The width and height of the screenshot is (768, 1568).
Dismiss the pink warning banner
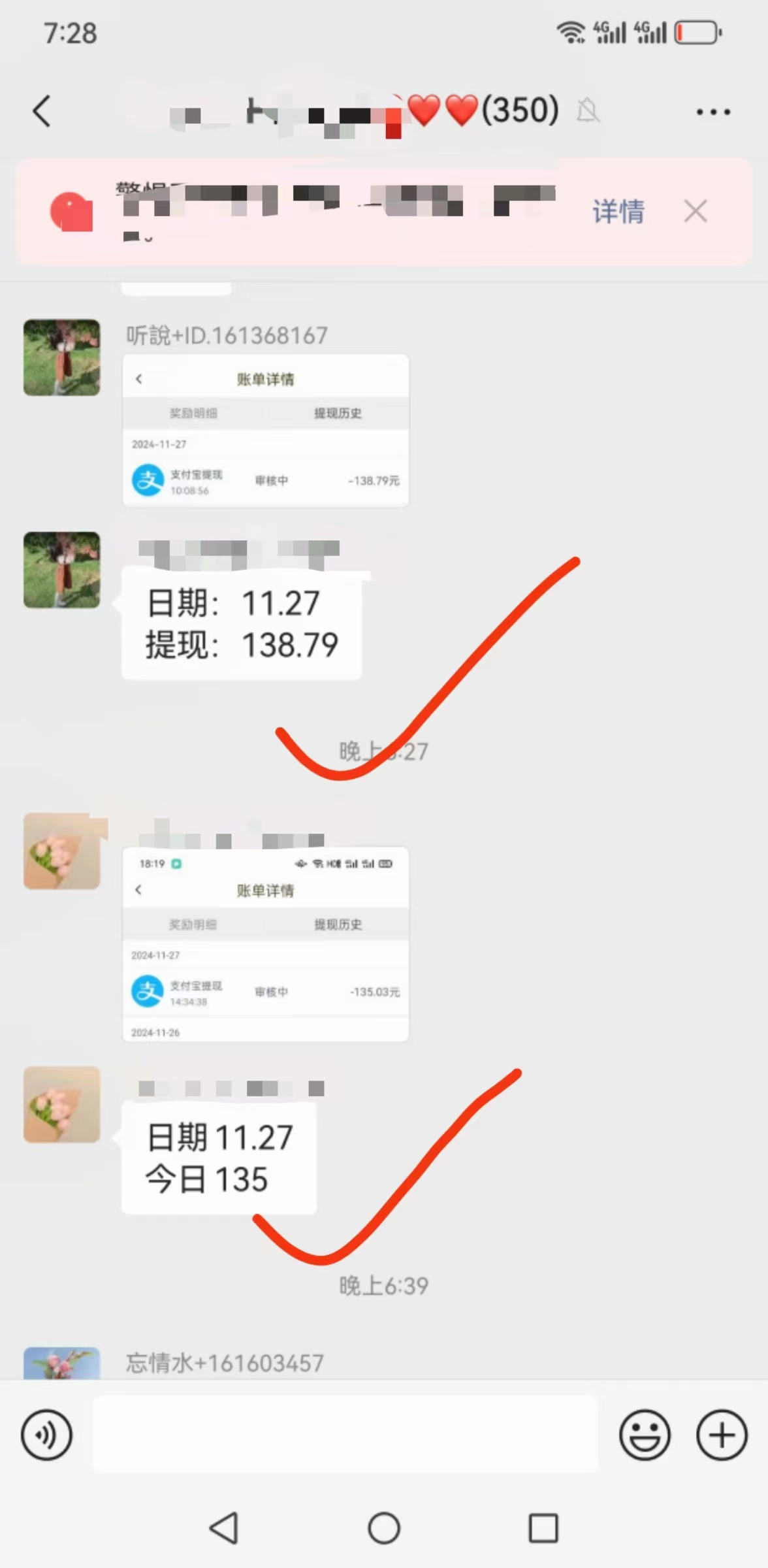click(696, 211)
